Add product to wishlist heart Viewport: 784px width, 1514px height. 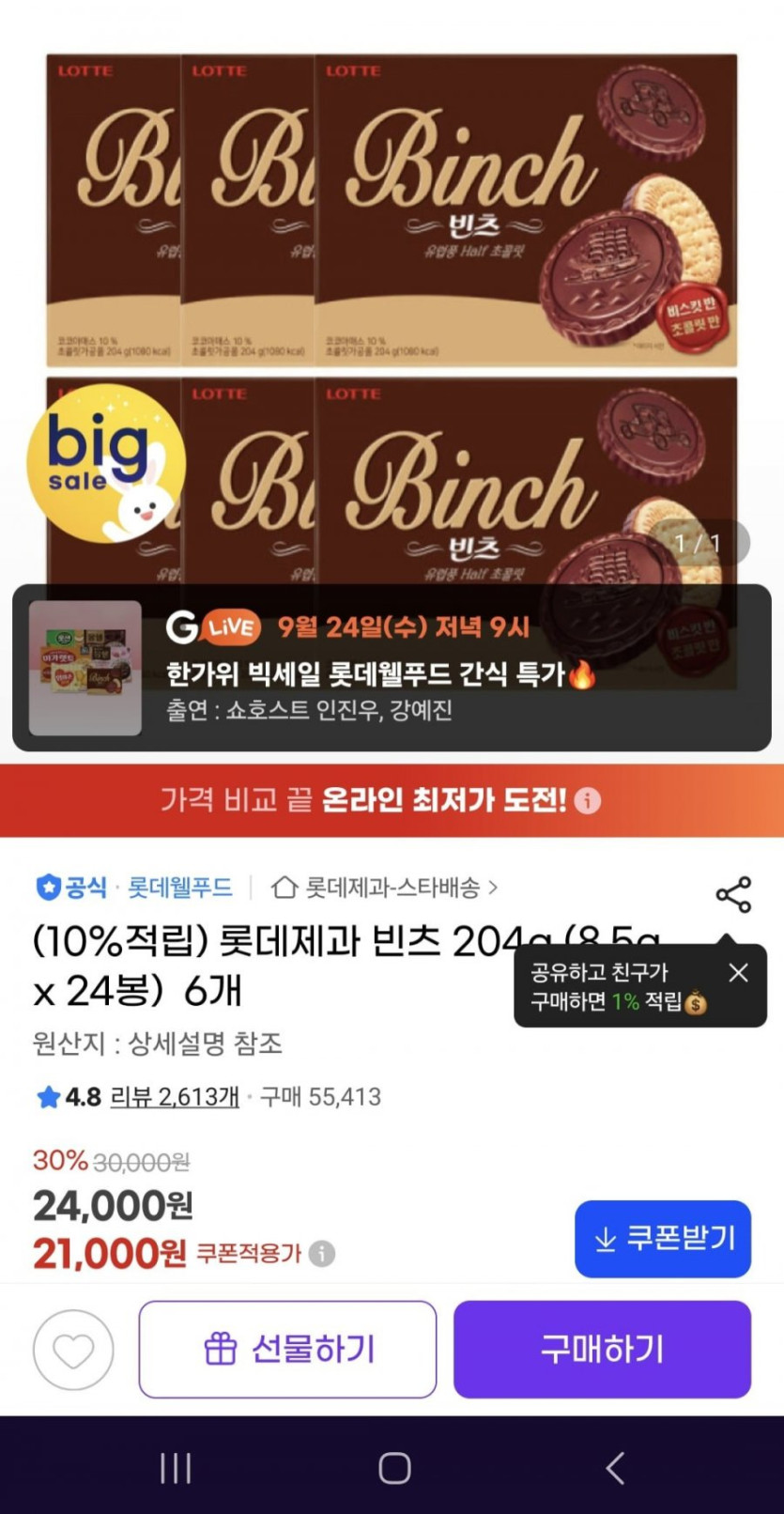pyautogui.click(x=73, y=1350)
